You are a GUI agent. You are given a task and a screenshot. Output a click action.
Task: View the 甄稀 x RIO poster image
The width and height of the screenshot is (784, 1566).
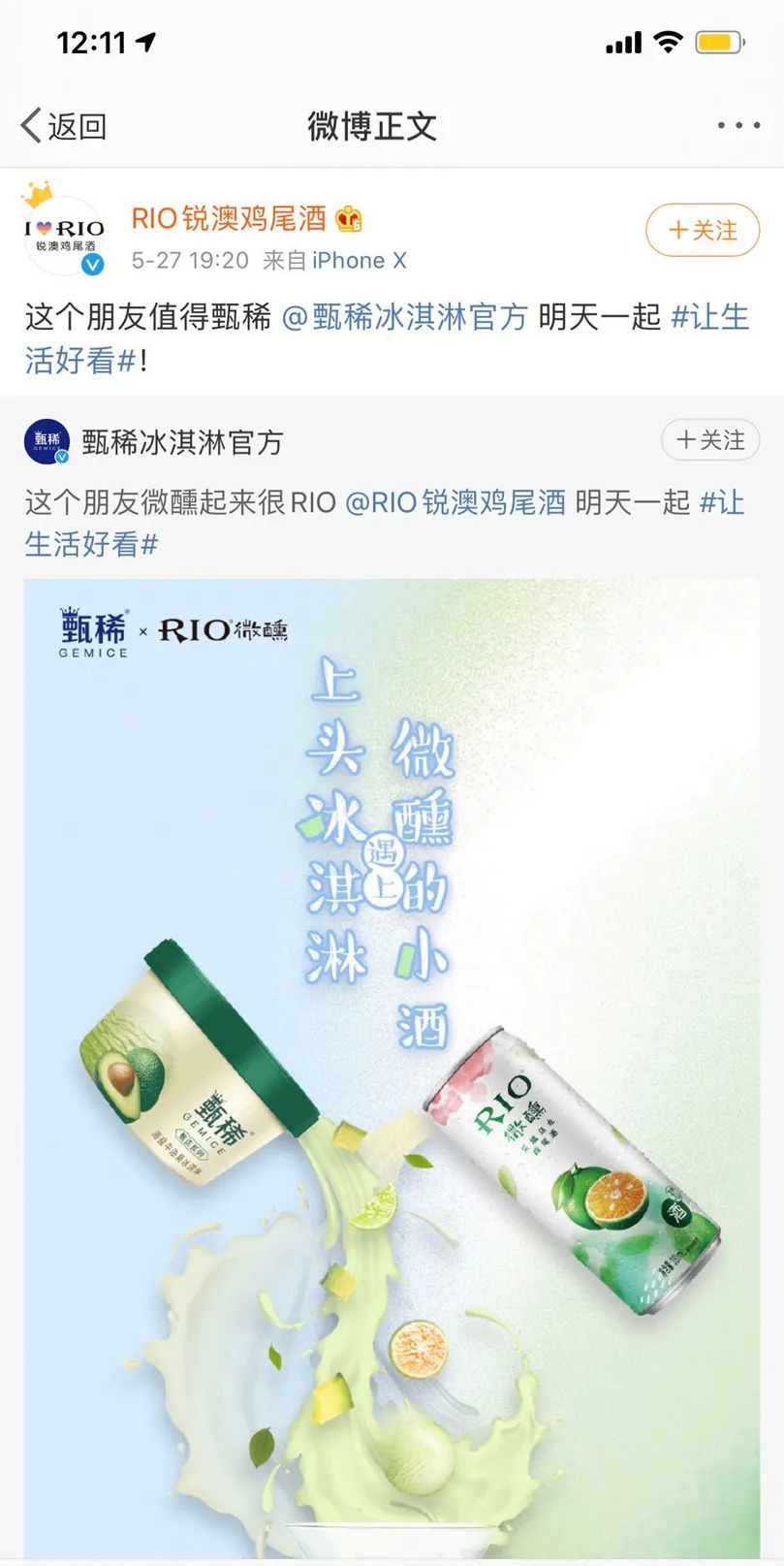pyautogui.click(x=392, y=1067)
